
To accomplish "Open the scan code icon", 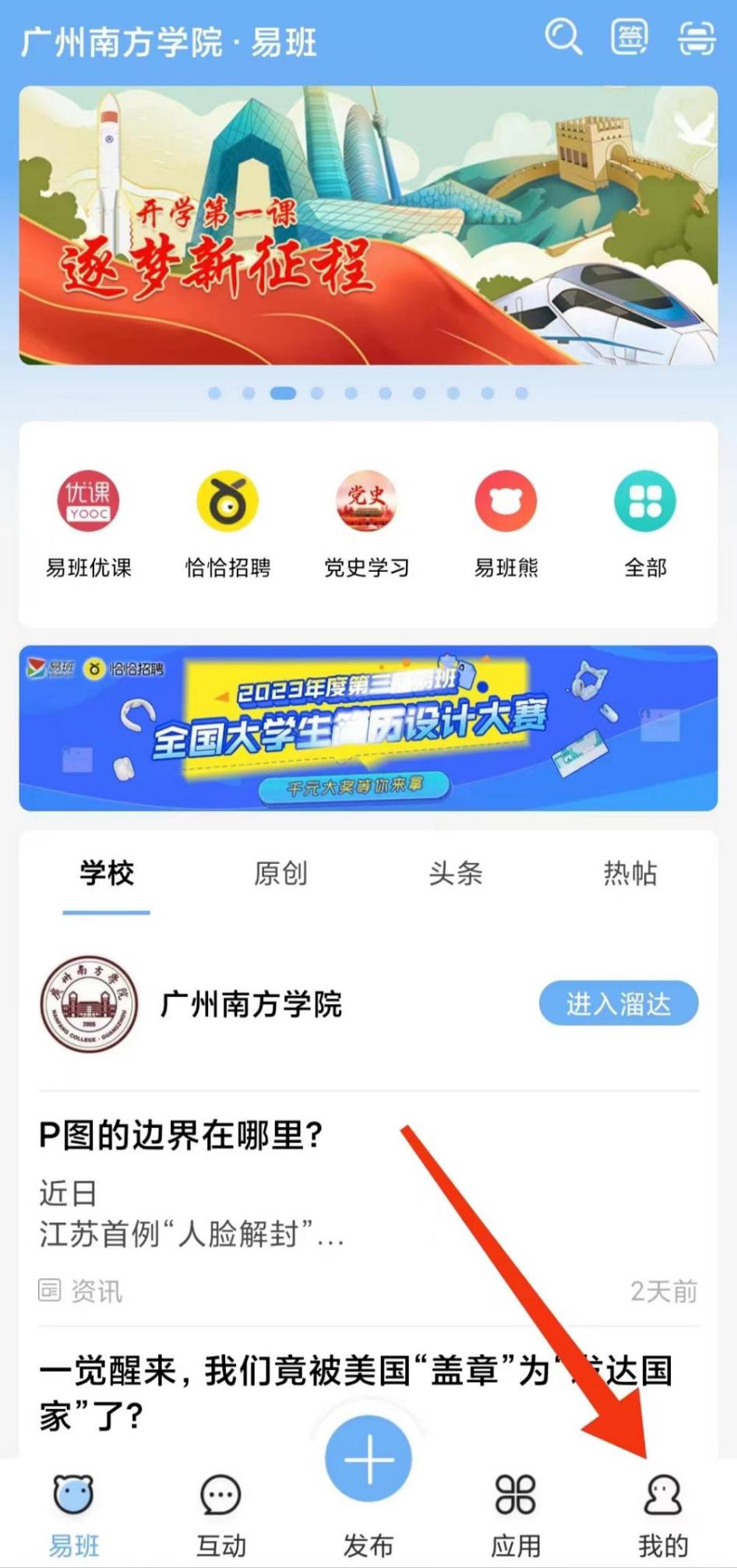I will click(x=696, y=37).
